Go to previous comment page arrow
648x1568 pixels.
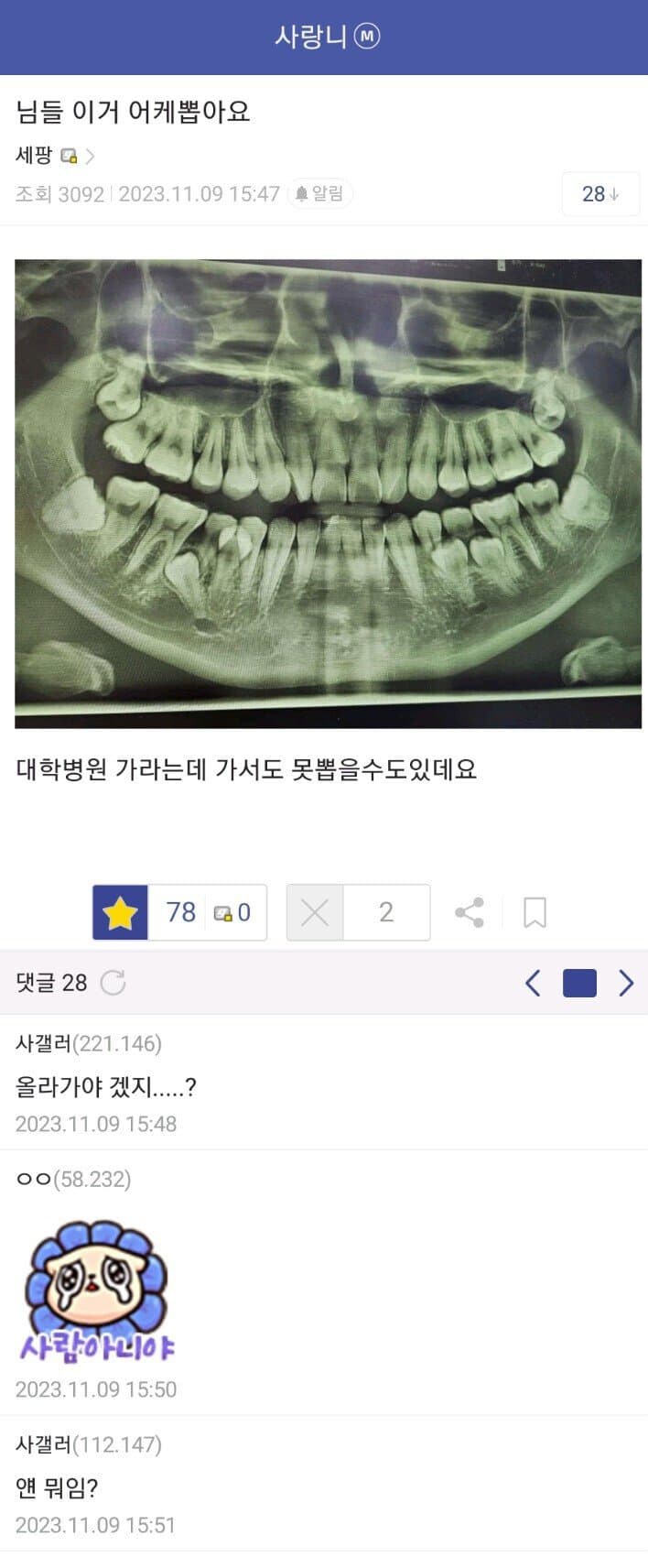(533, 983)
